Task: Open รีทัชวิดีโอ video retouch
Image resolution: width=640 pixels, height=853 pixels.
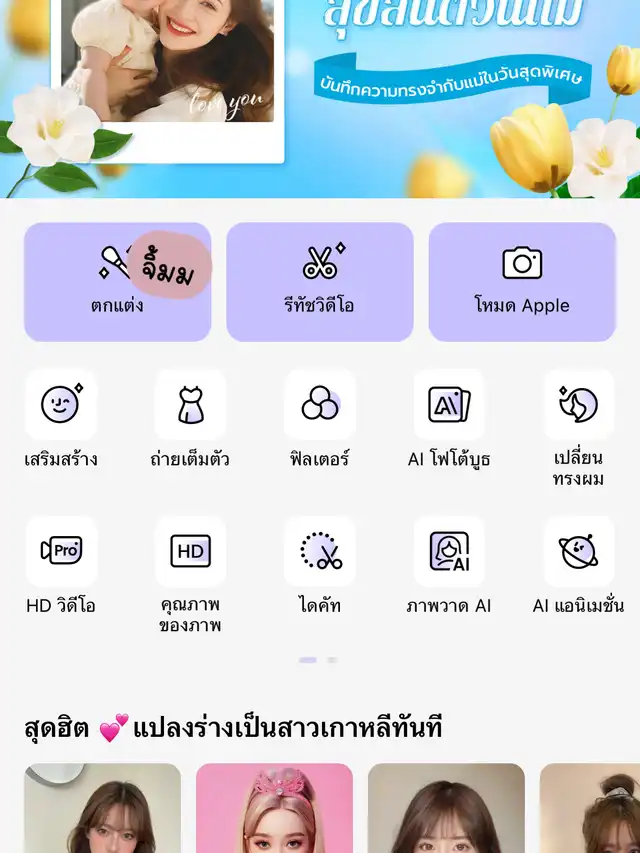Action: [x=319, y=282]
